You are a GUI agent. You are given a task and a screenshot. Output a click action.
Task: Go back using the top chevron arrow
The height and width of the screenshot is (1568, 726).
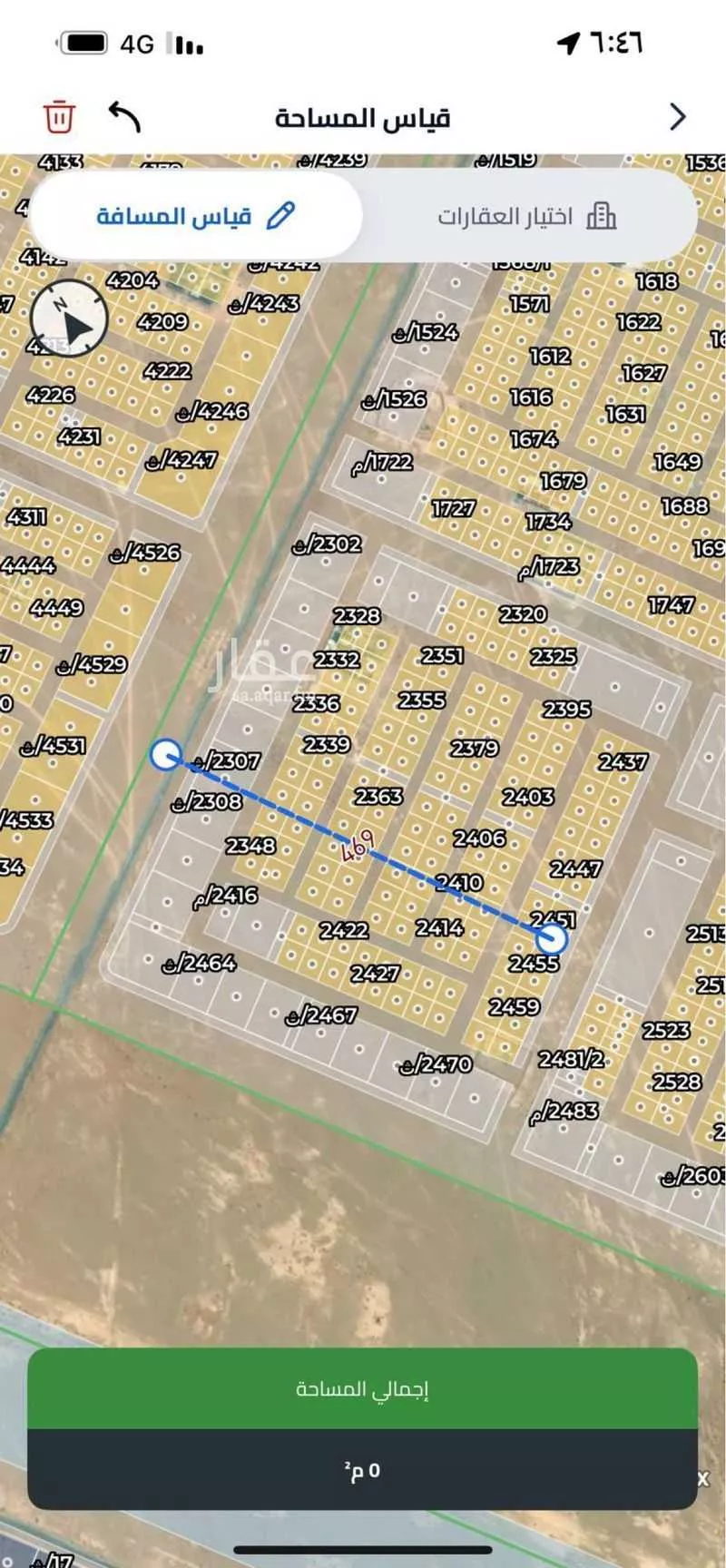pyautogui.click(x=677, y=116)
